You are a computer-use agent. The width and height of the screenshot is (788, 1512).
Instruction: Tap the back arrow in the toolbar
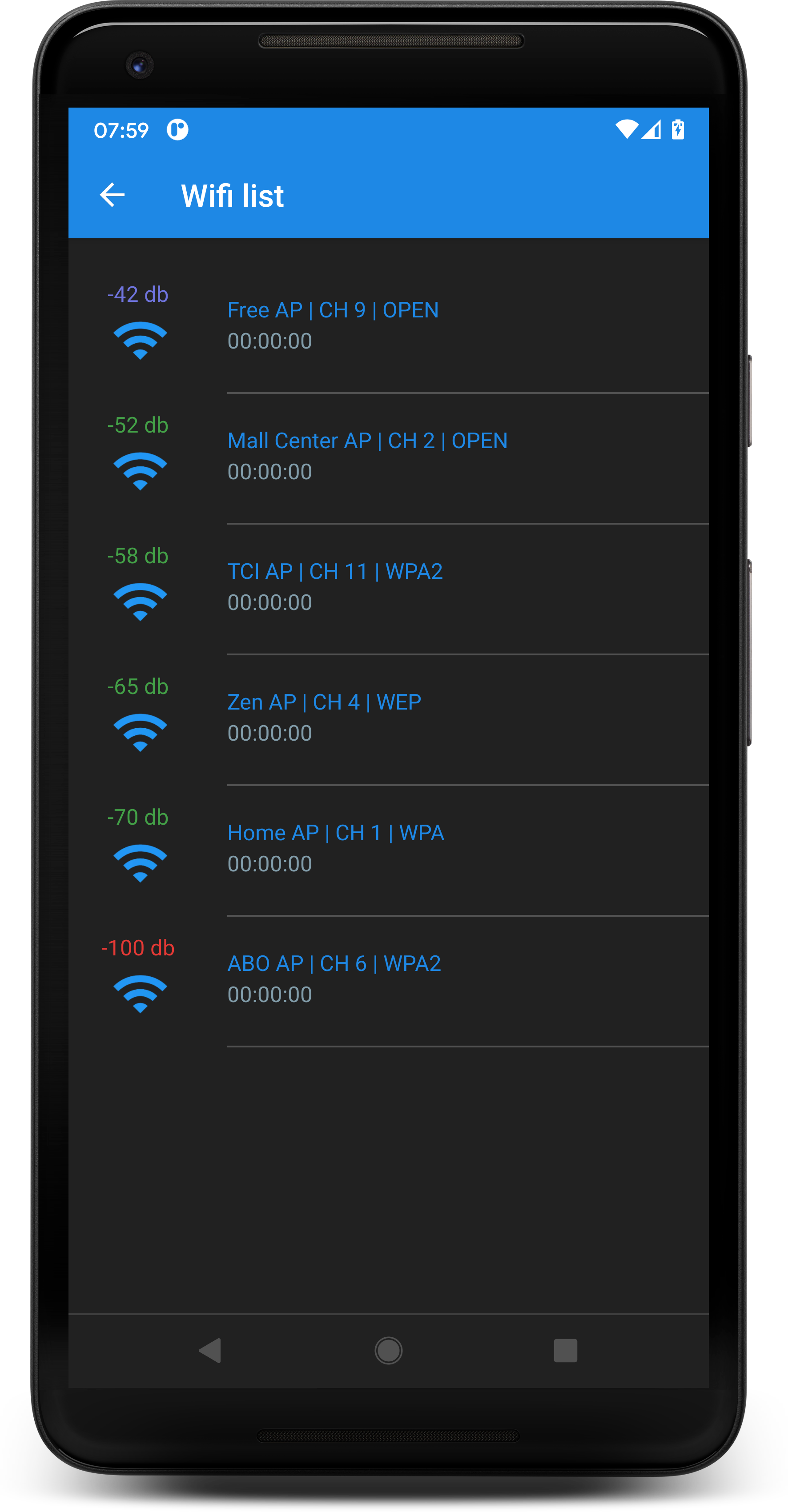click(113, 194)
